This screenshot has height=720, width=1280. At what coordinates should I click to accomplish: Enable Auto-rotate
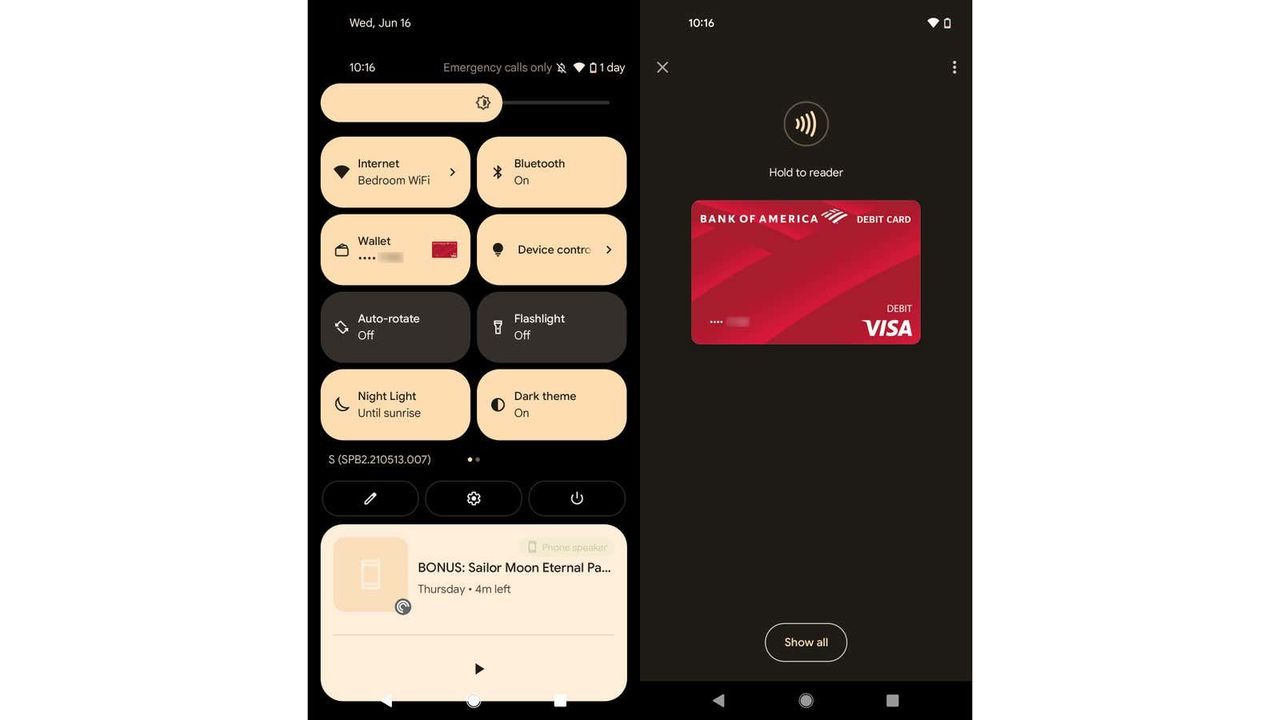395,327
